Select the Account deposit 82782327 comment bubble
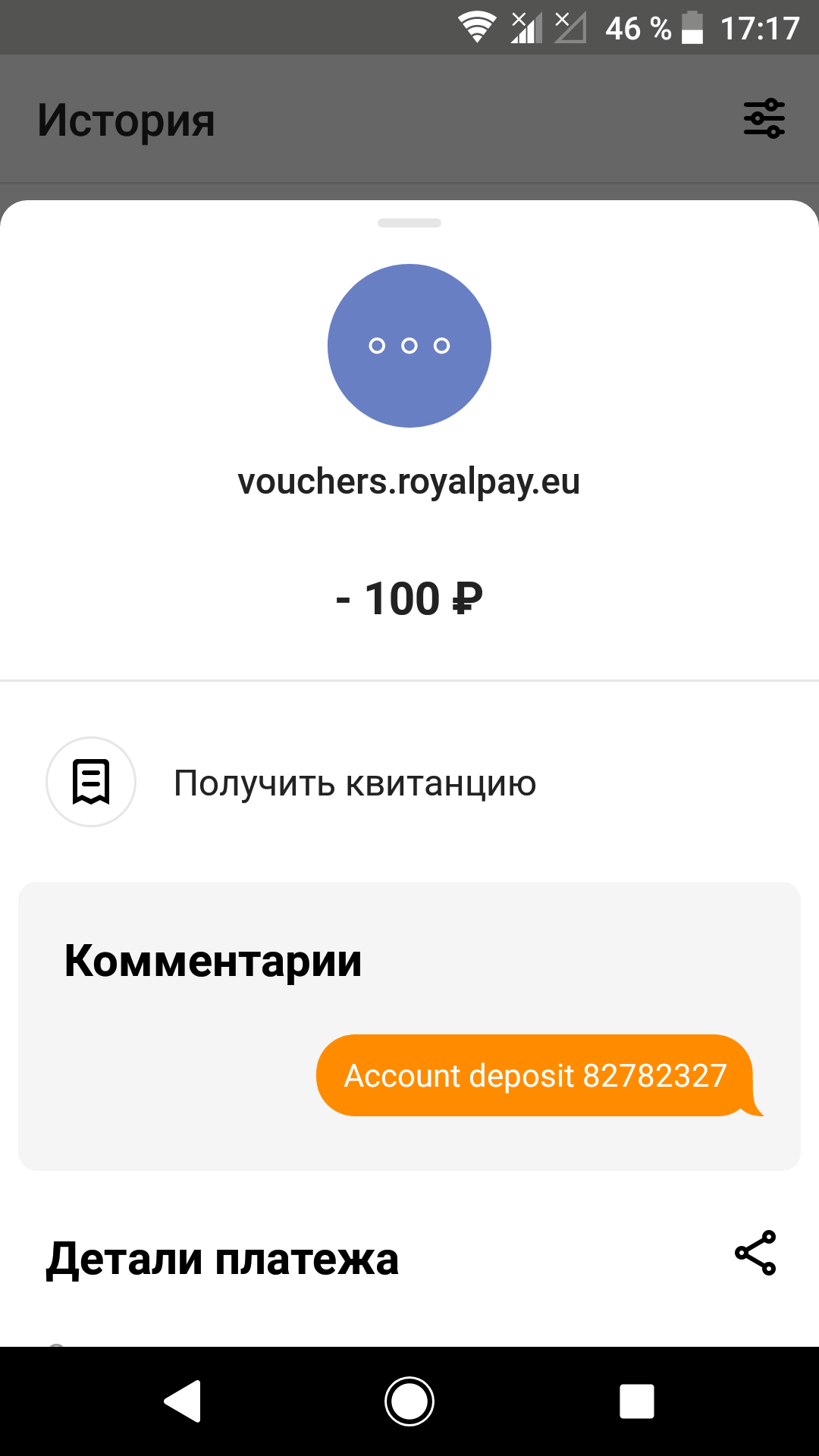 [534, 1075]
